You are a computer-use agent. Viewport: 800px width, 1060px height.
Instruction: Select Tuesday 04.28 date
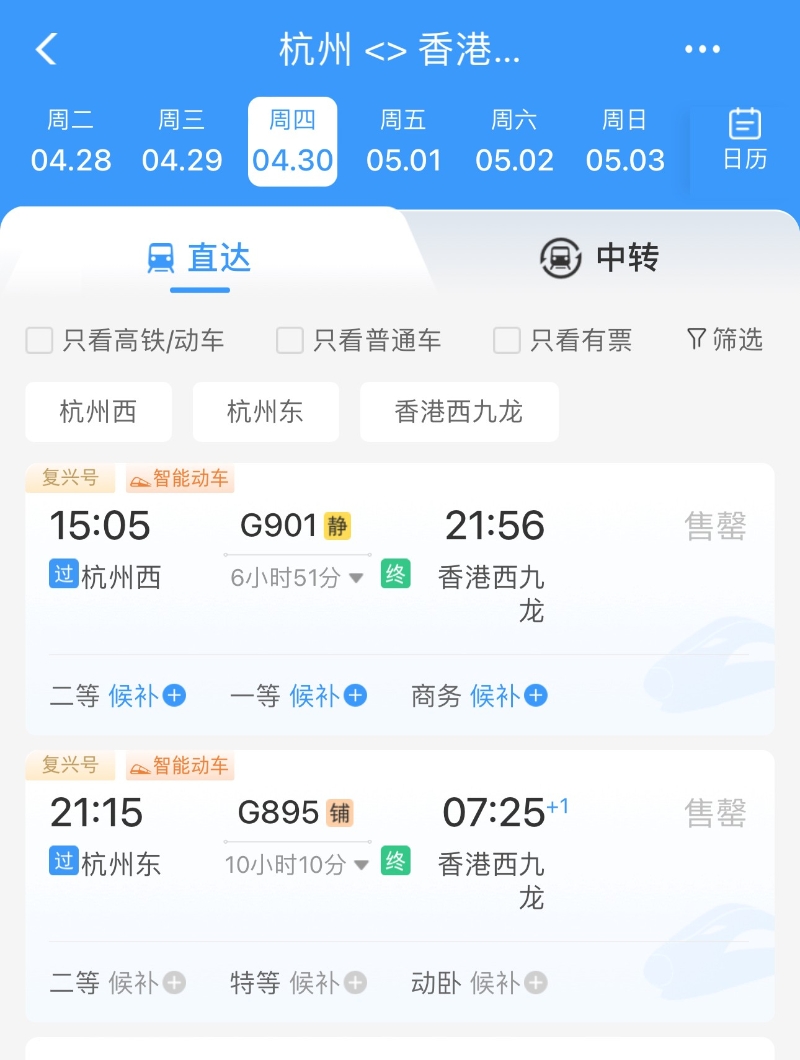(71, 142)
